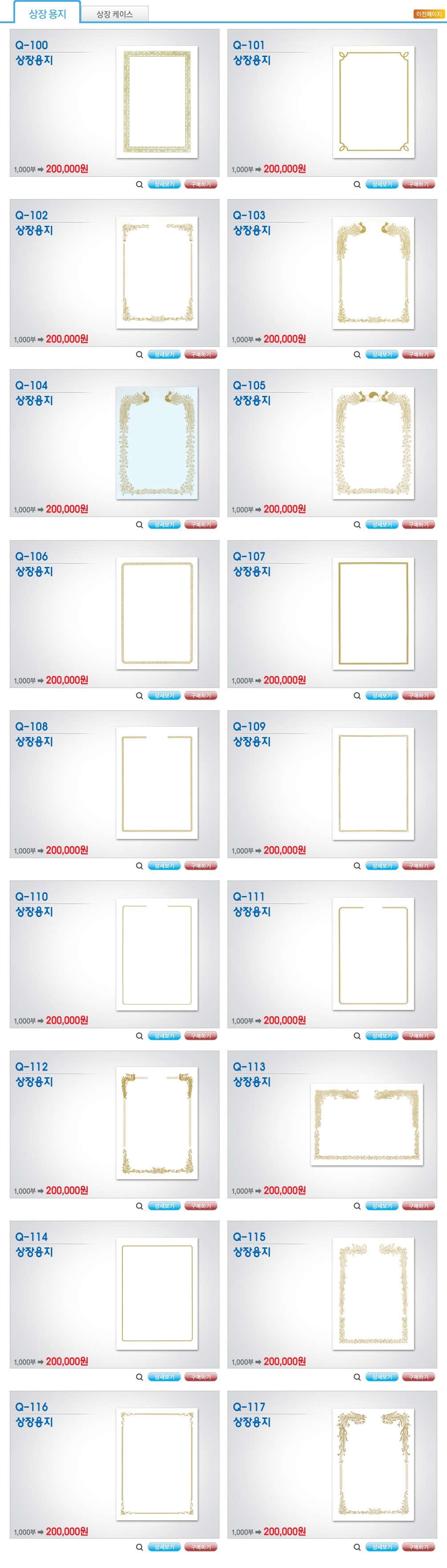
Task: Go back with the 이전페이지 button
Action: (428, 14)
